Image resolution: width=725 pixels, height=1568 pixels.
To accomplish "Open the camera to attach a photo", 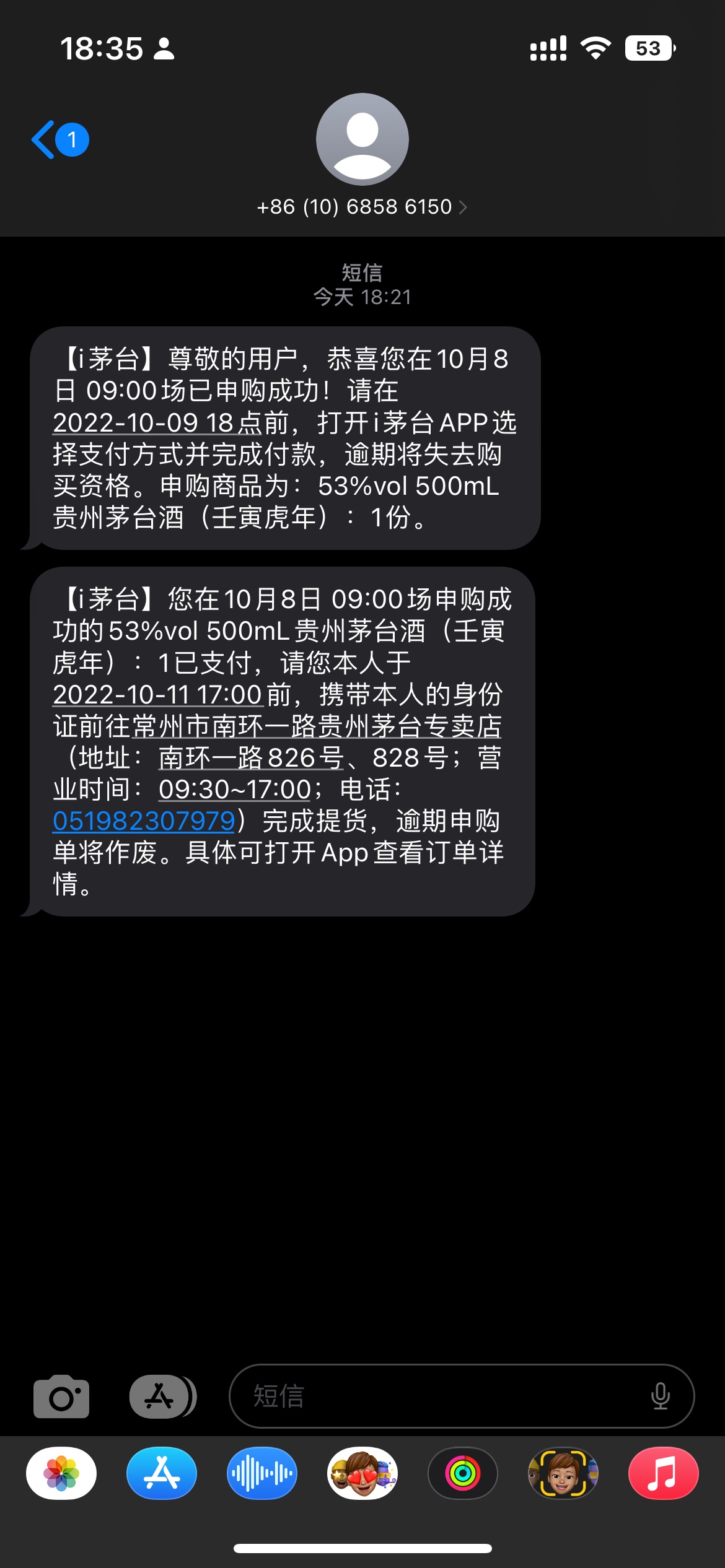I will tap(61, 1396).
